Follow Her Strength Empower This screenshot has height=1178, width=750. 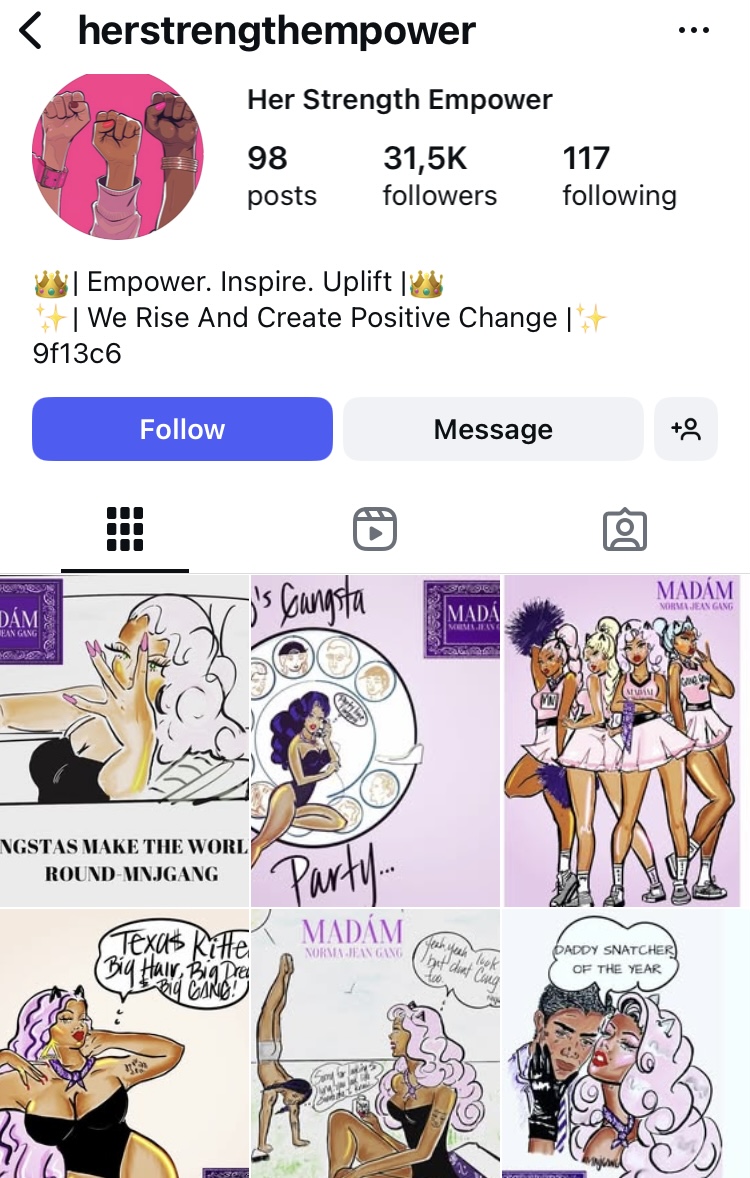click(182, 429)
